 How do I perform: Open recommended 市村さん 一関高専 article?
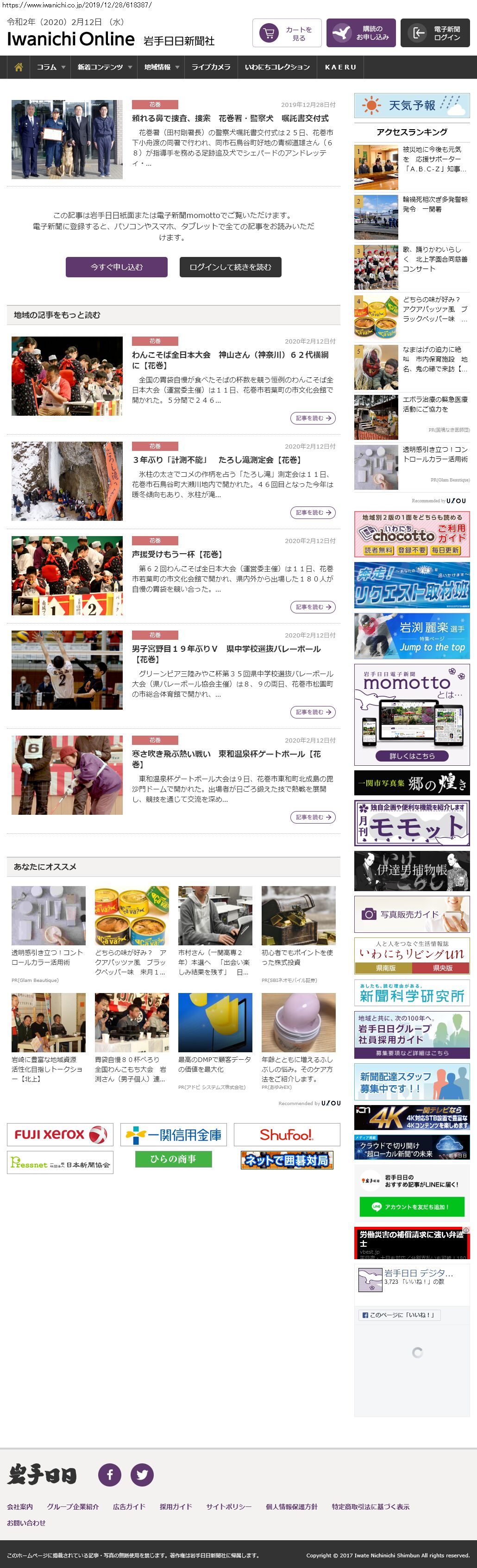[x=214, y=957]
